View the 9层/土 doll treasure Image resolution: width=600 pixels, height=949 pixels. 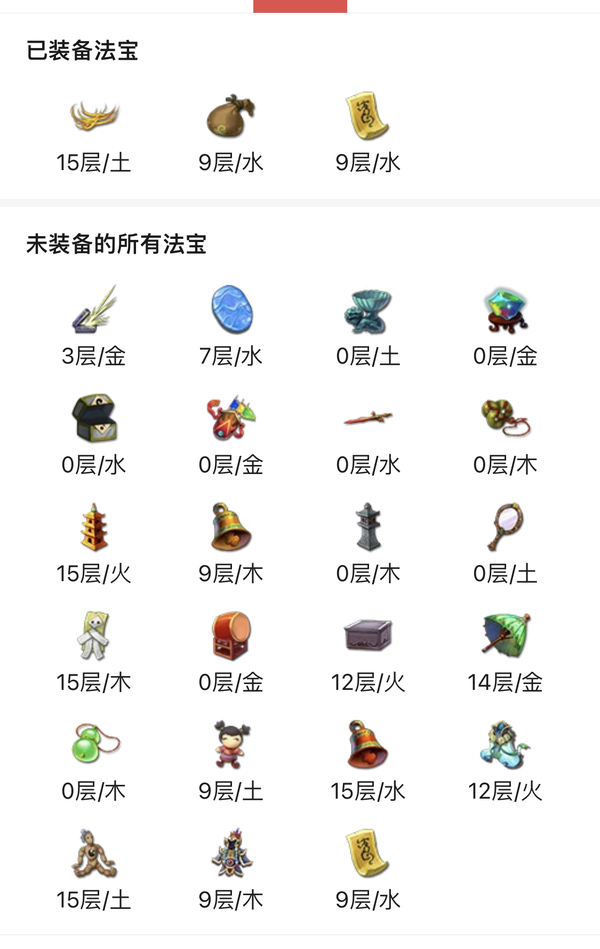click(x=231, y=746)
